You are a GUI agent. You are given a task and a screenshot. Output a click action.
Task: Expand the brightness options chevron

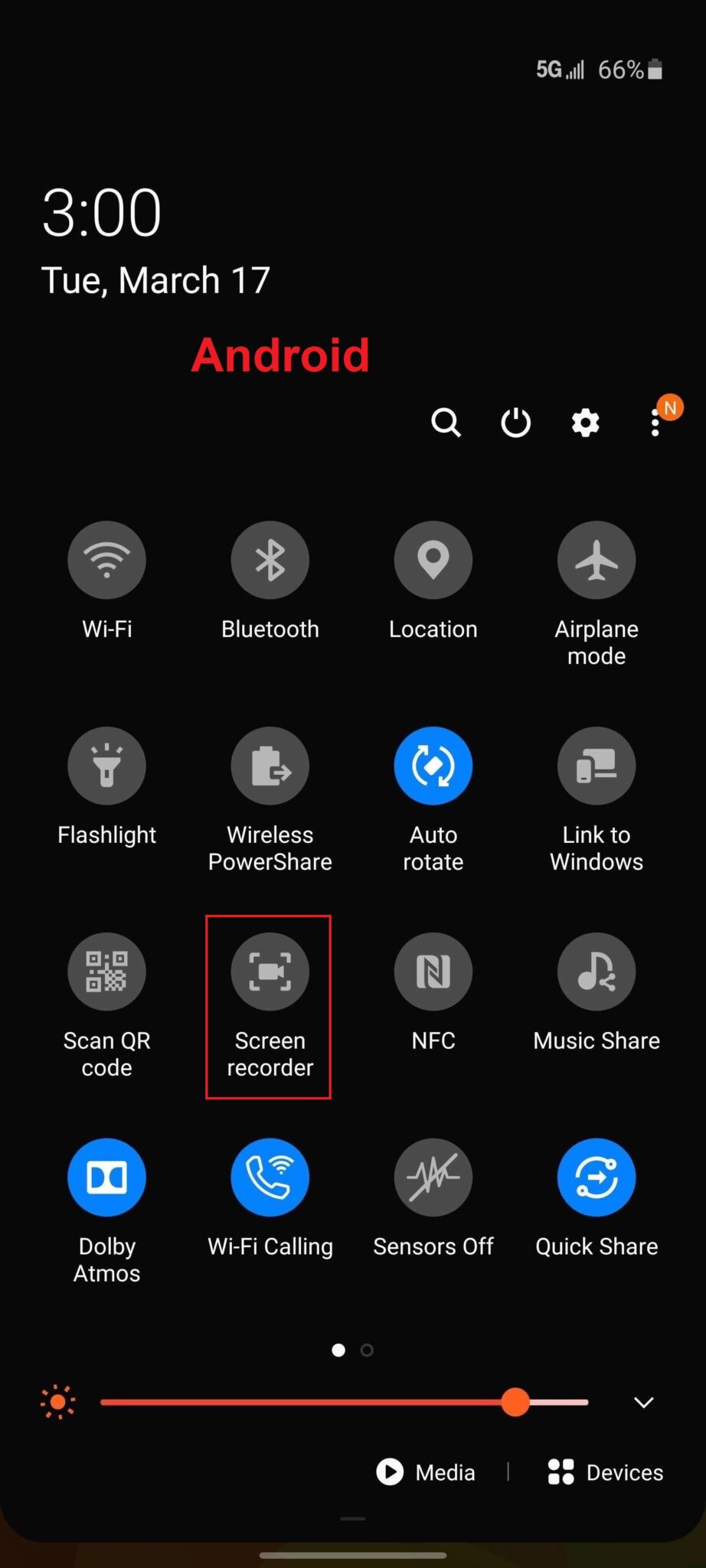(644, 1402)
